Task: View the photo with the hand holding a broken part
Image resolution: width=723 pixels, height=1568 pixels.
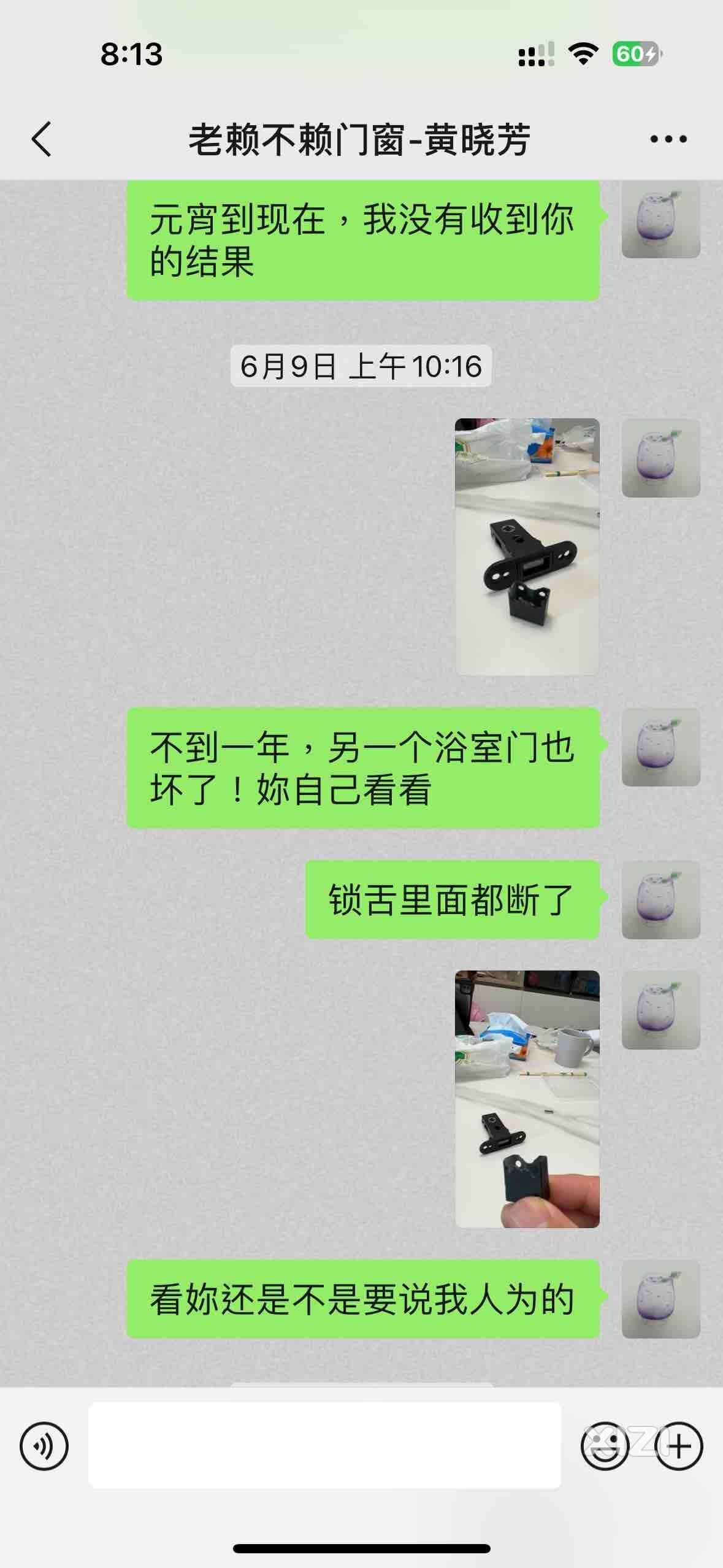Action: click(527, 1098)
